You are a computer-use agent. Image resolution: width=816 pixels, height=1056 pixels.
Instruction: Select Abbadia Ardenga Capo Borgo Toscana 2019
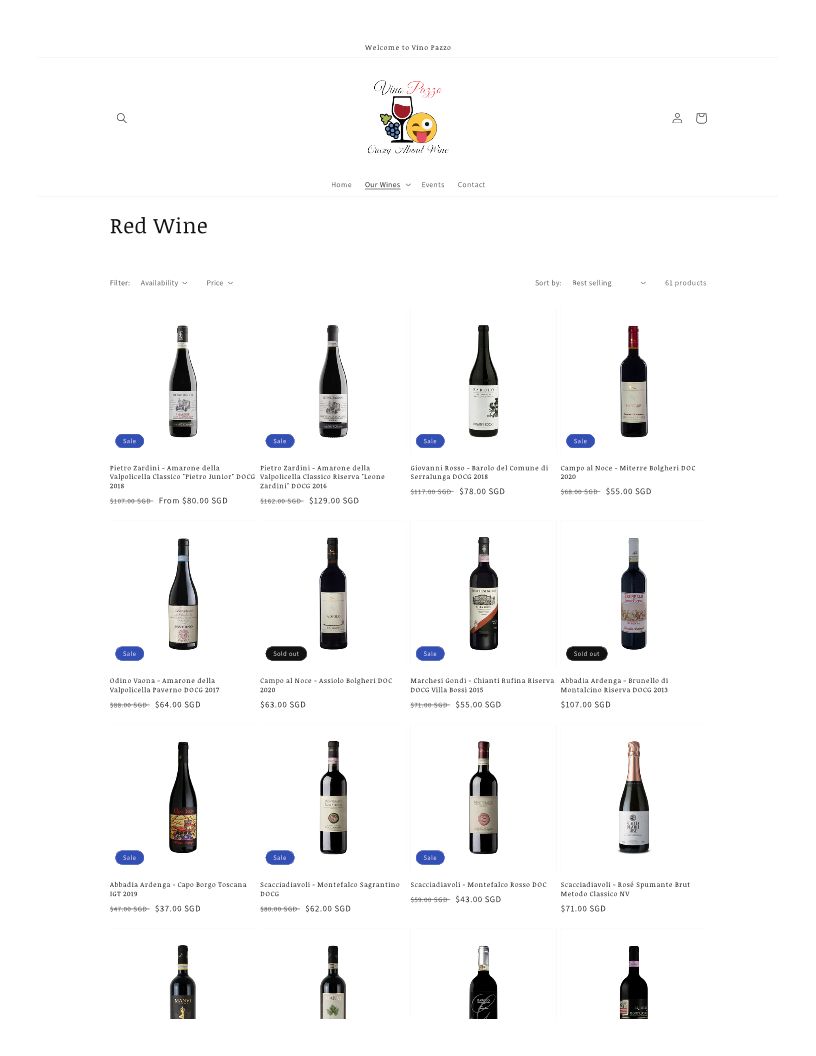click(x=178, y=889)
